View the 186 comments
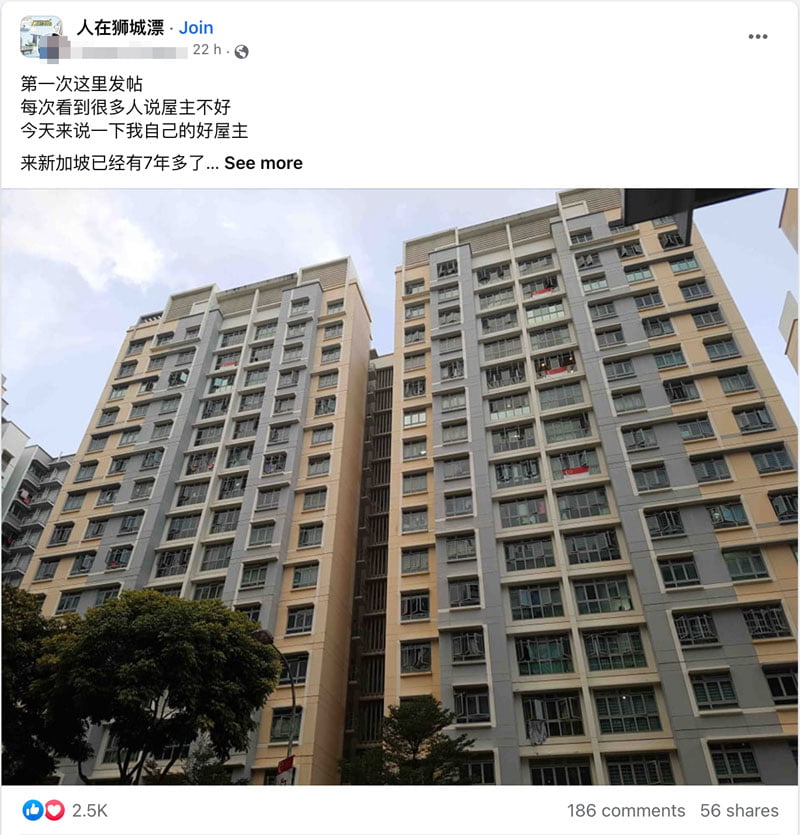The height and width of the screenshot is (835, 800). pyautogui.click(x=626, y=810)
